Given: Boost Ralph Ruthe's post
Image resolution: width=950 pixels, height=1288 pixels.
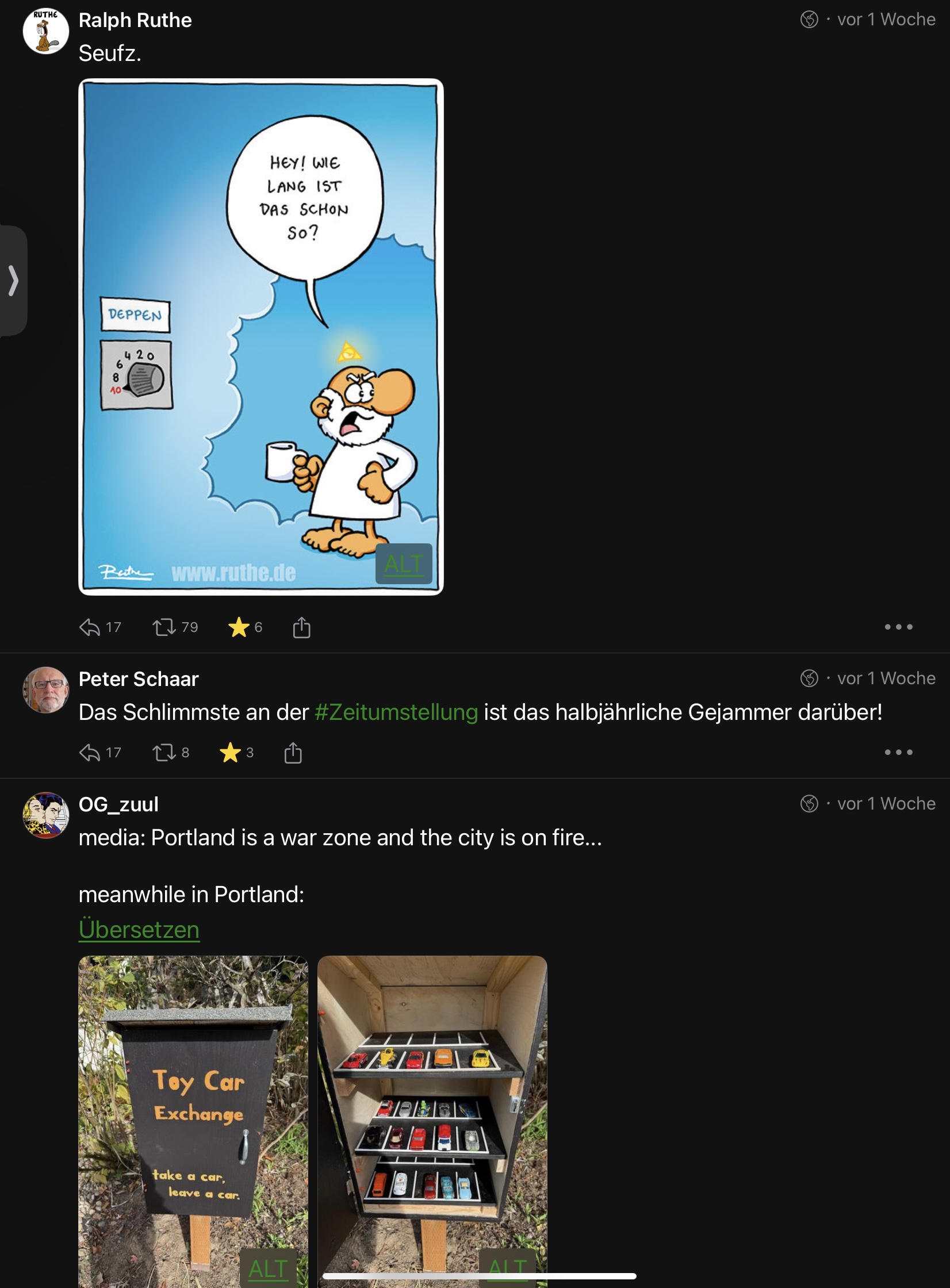Looking at the screenshot, I should tap(164, 627).
